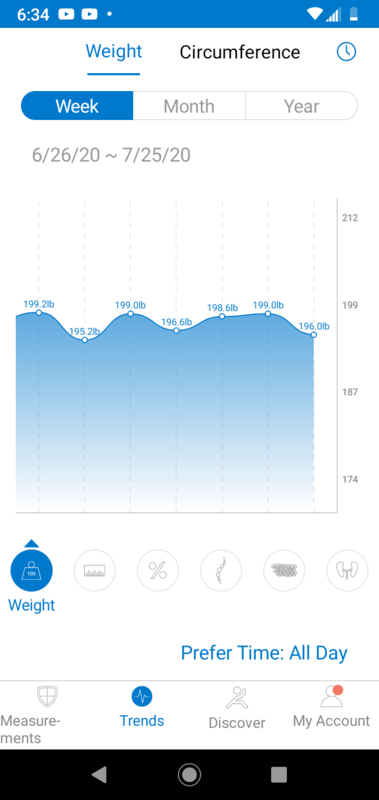Switch to the Year view
Image resolution: width=379 pixels, height=800 pixels.
pyautogui.click(x=301, y=106)
